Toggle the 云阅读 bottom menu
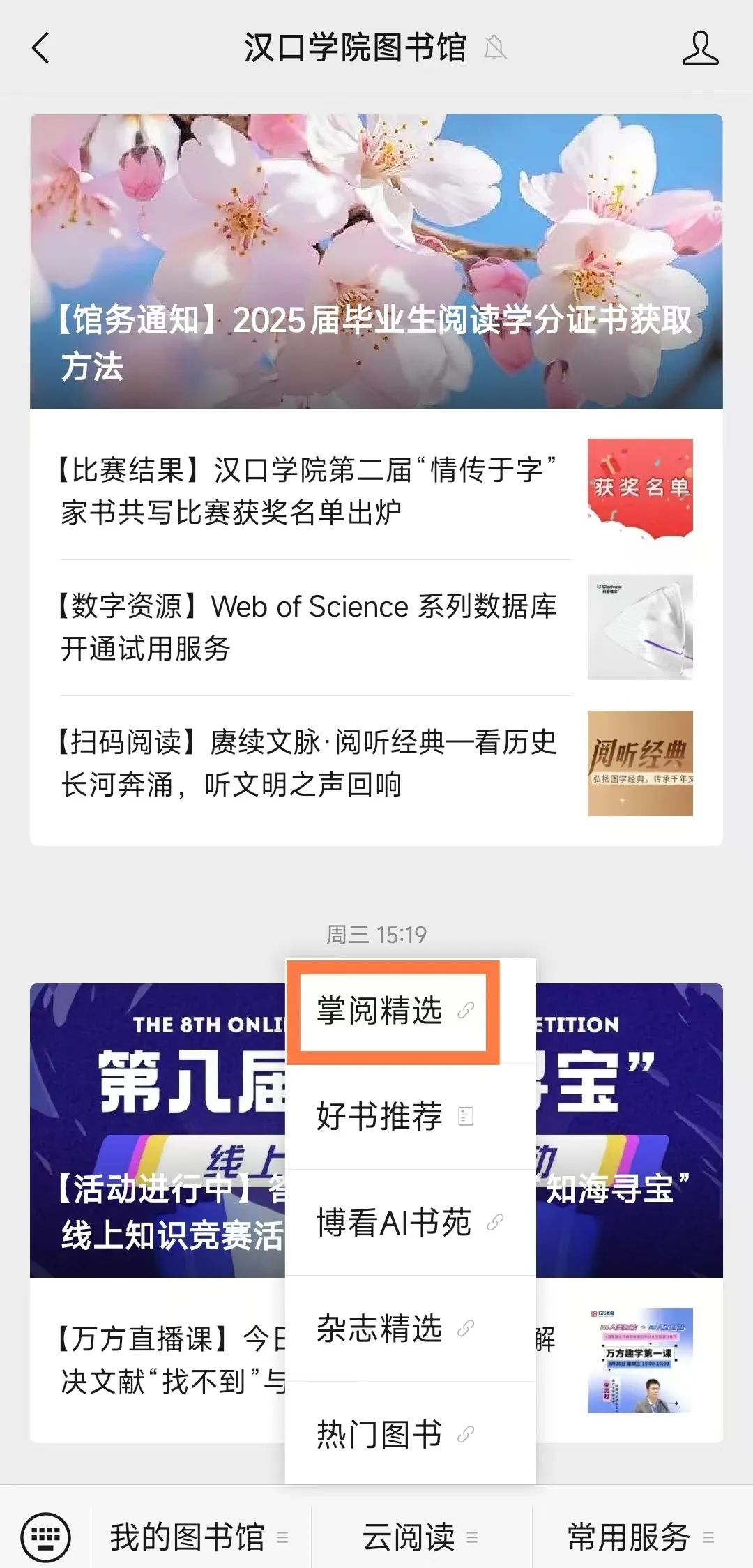The width and height of the screenshot is (753, 1568). (x=421, y=1537)
